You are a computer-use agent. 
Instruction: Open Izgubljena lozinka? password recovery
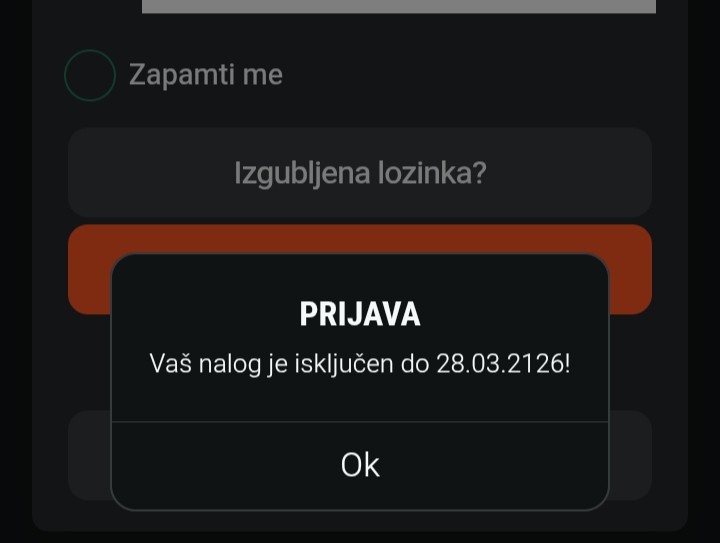tap(360, 173)
